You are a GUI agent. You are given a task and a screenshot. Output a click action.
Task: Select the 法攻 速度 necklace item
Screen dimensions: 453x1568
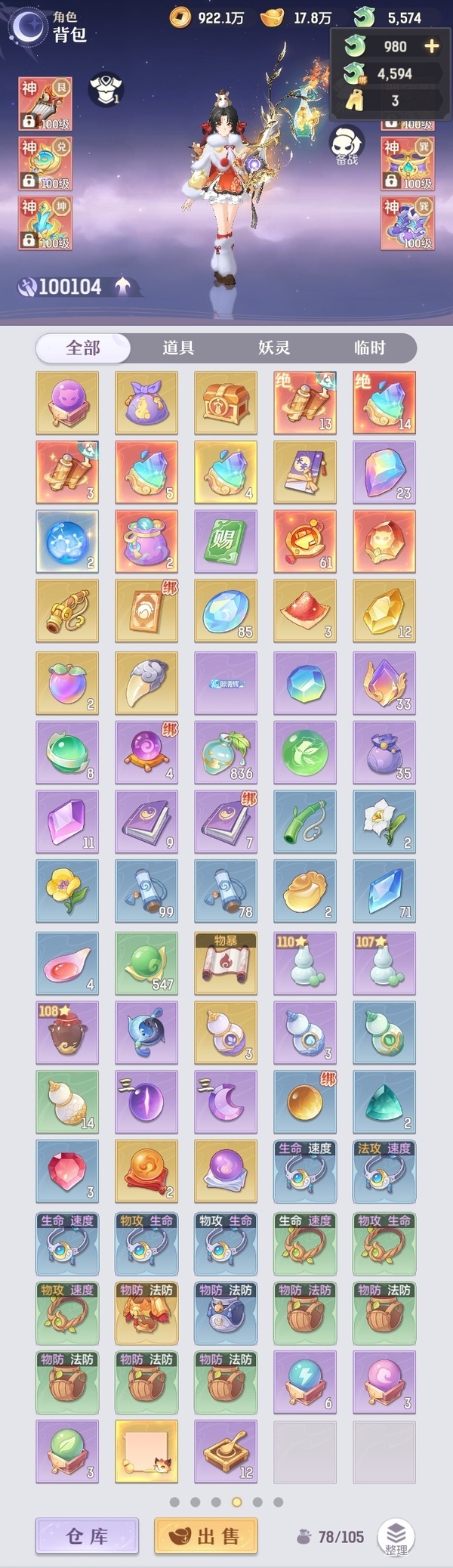[x=384, y=1171]
